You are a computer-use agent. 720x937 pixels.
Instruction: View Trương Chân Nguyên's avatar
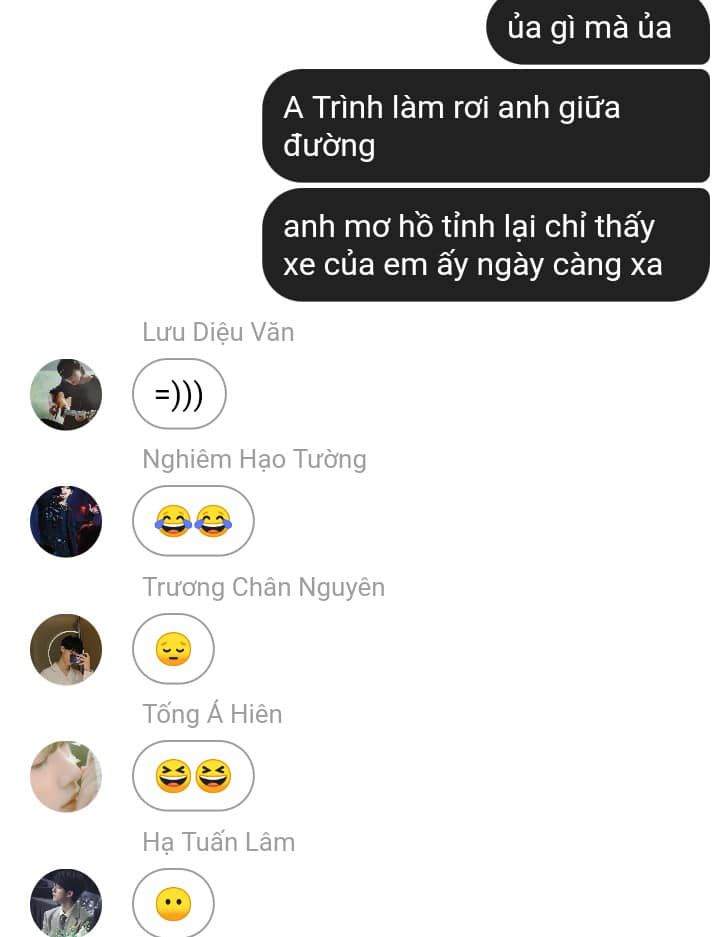66,649
